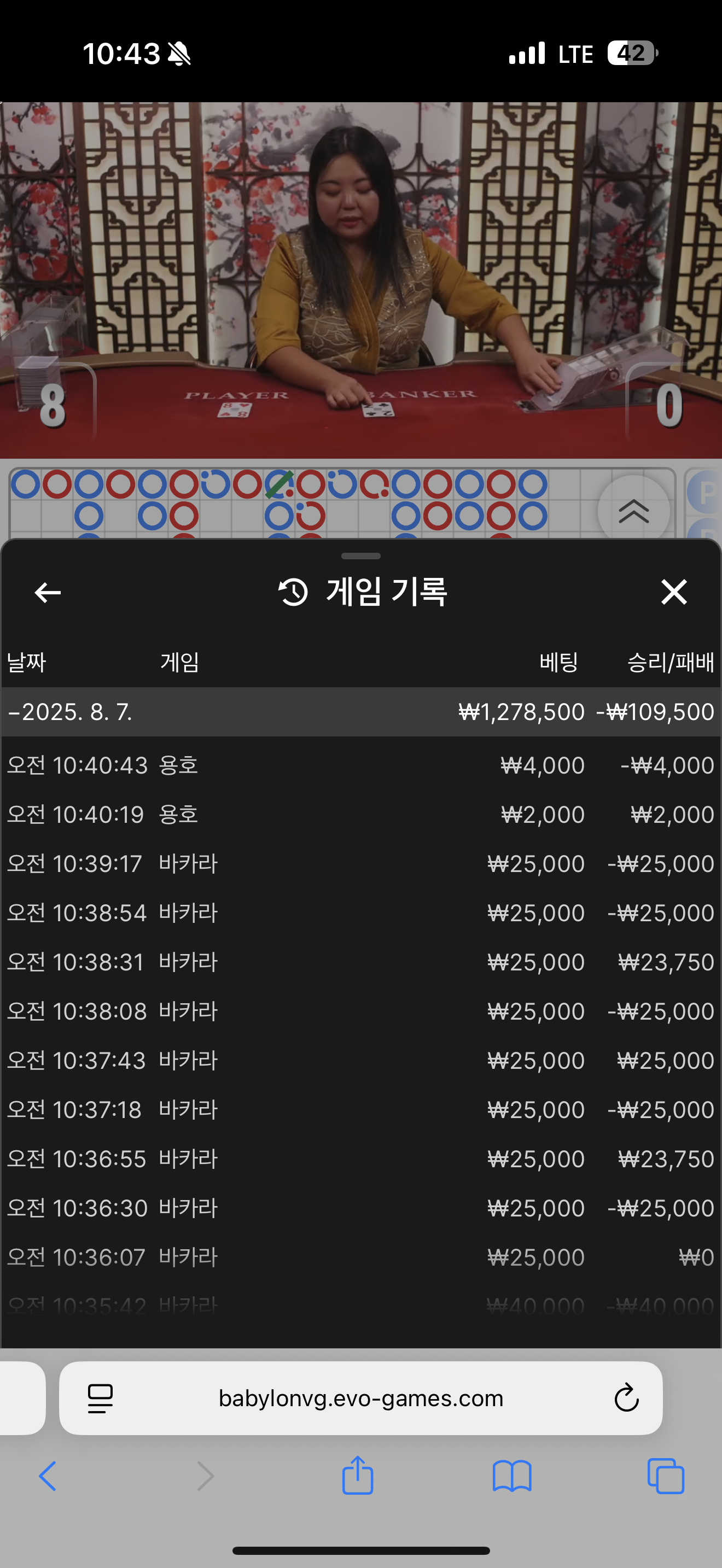Viewport: 722px width, 1568px height.
Task: Expand the roadmap with the double chevron
Action: point(633,511)
